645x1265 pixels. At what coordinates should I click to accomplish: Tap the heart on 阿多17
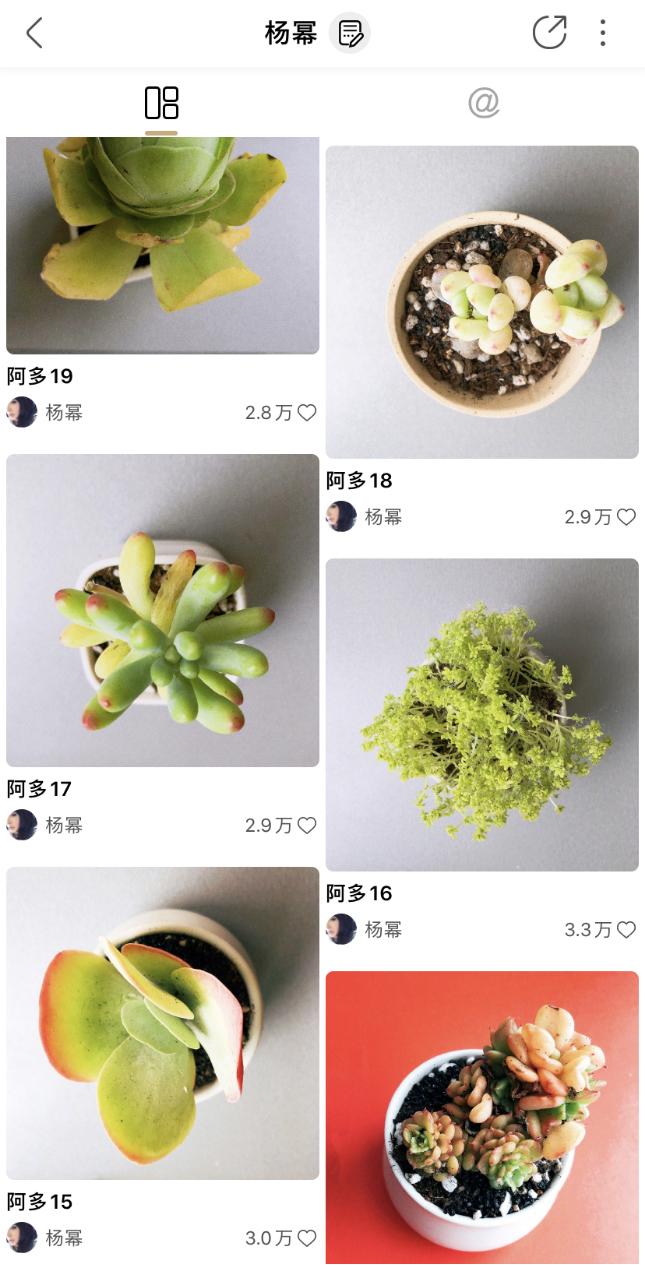[x=307, y=825]
